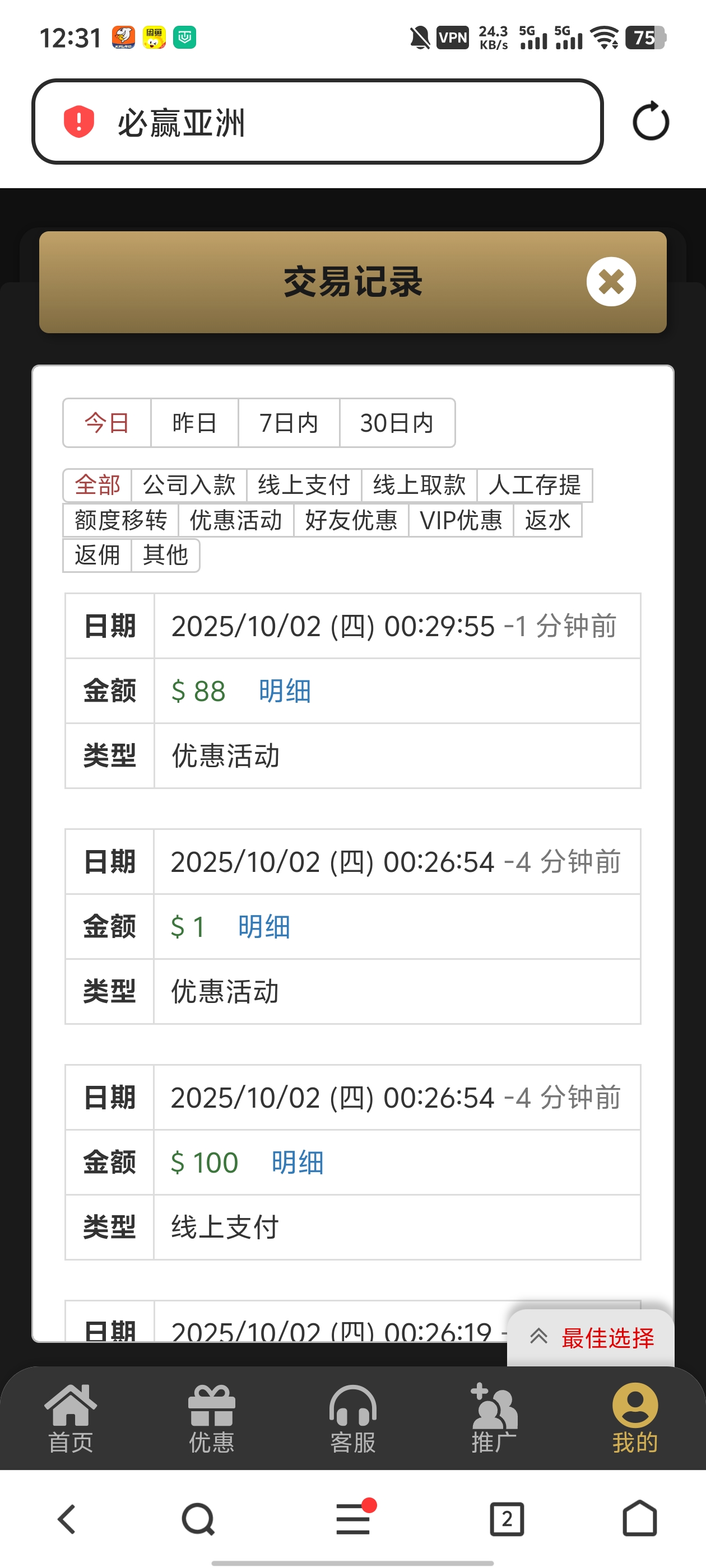Go to the 首页 tab
This screenshot has width=706, height=1568.
tap(71, 1418)
